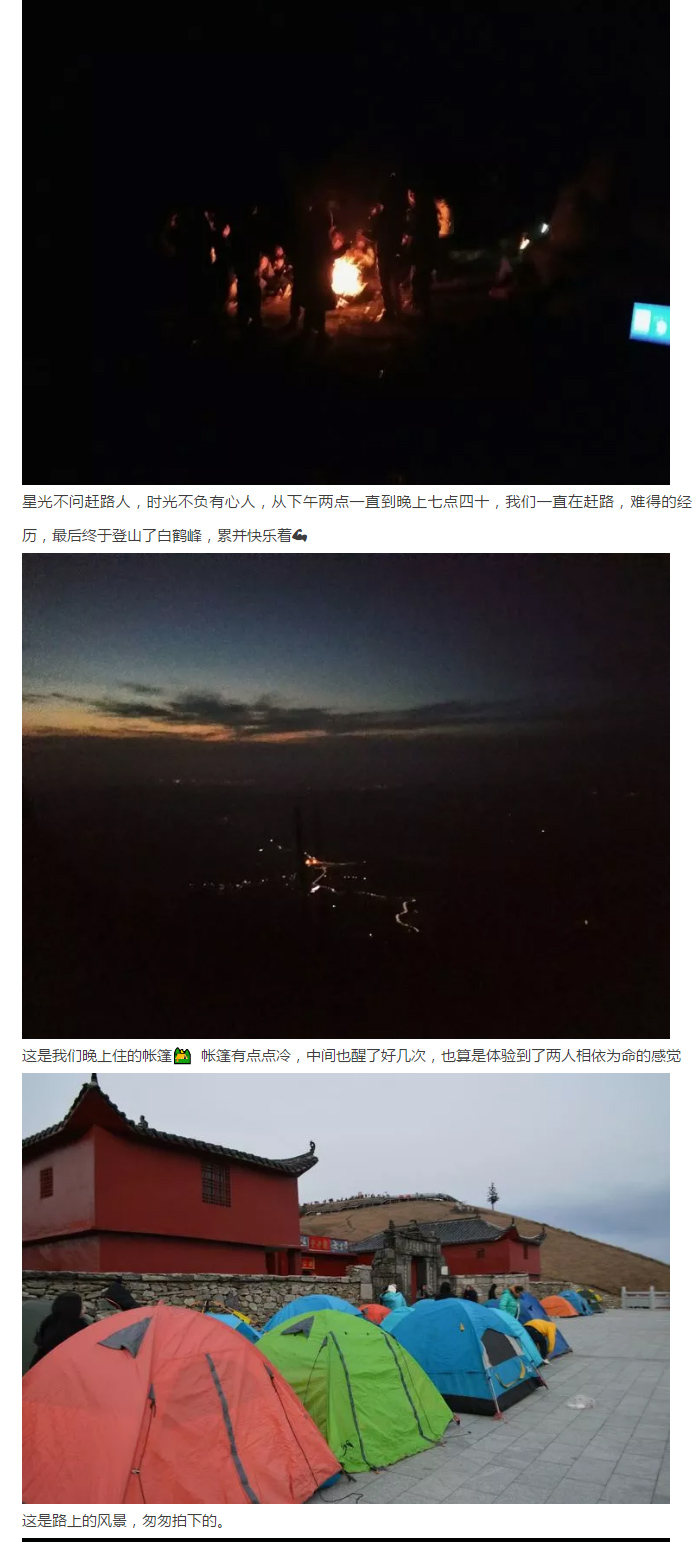Enlarge the colorful tents photo
The height and width of the screenshot is (1542, 692).
click(x=346, y=1288)
